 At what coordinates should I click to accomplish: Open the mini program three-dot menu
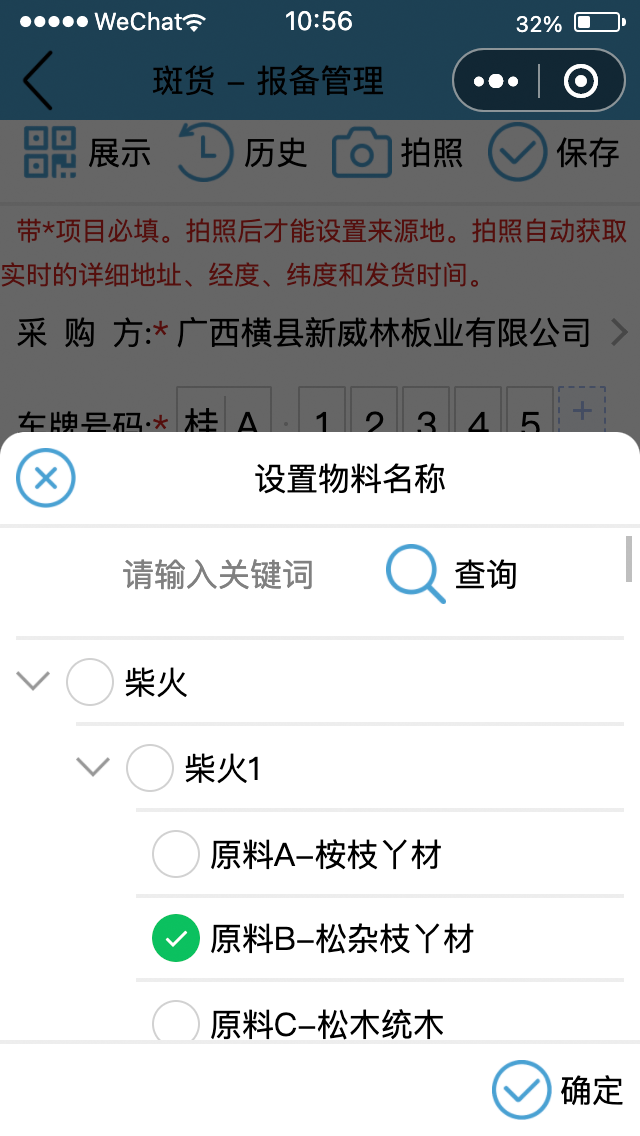click(x=496, y=80)
